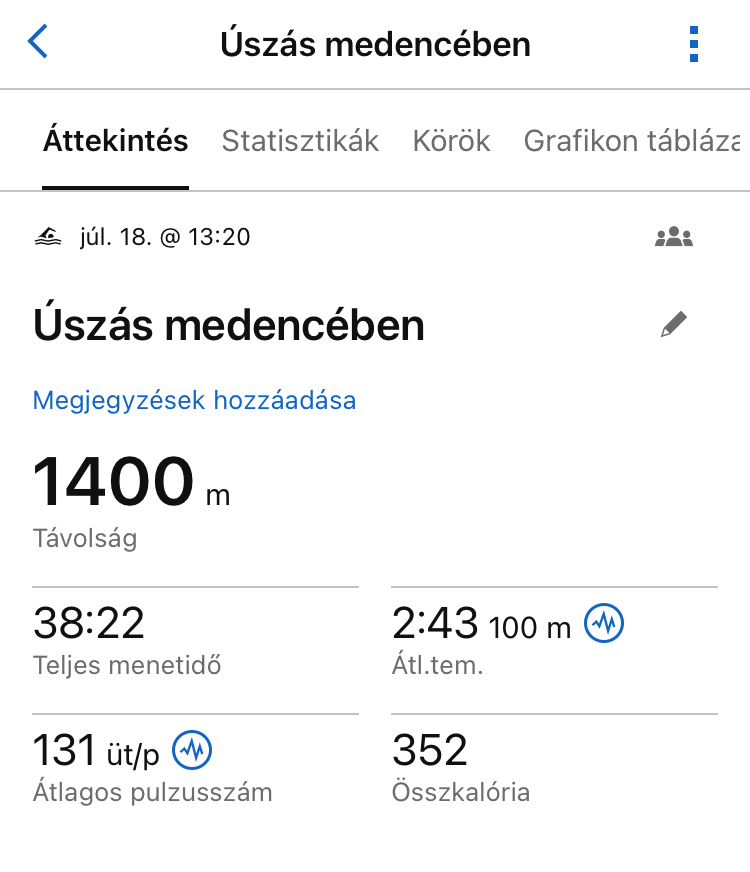Open the Körök tab
750x872 pixels.
[451, 141]
